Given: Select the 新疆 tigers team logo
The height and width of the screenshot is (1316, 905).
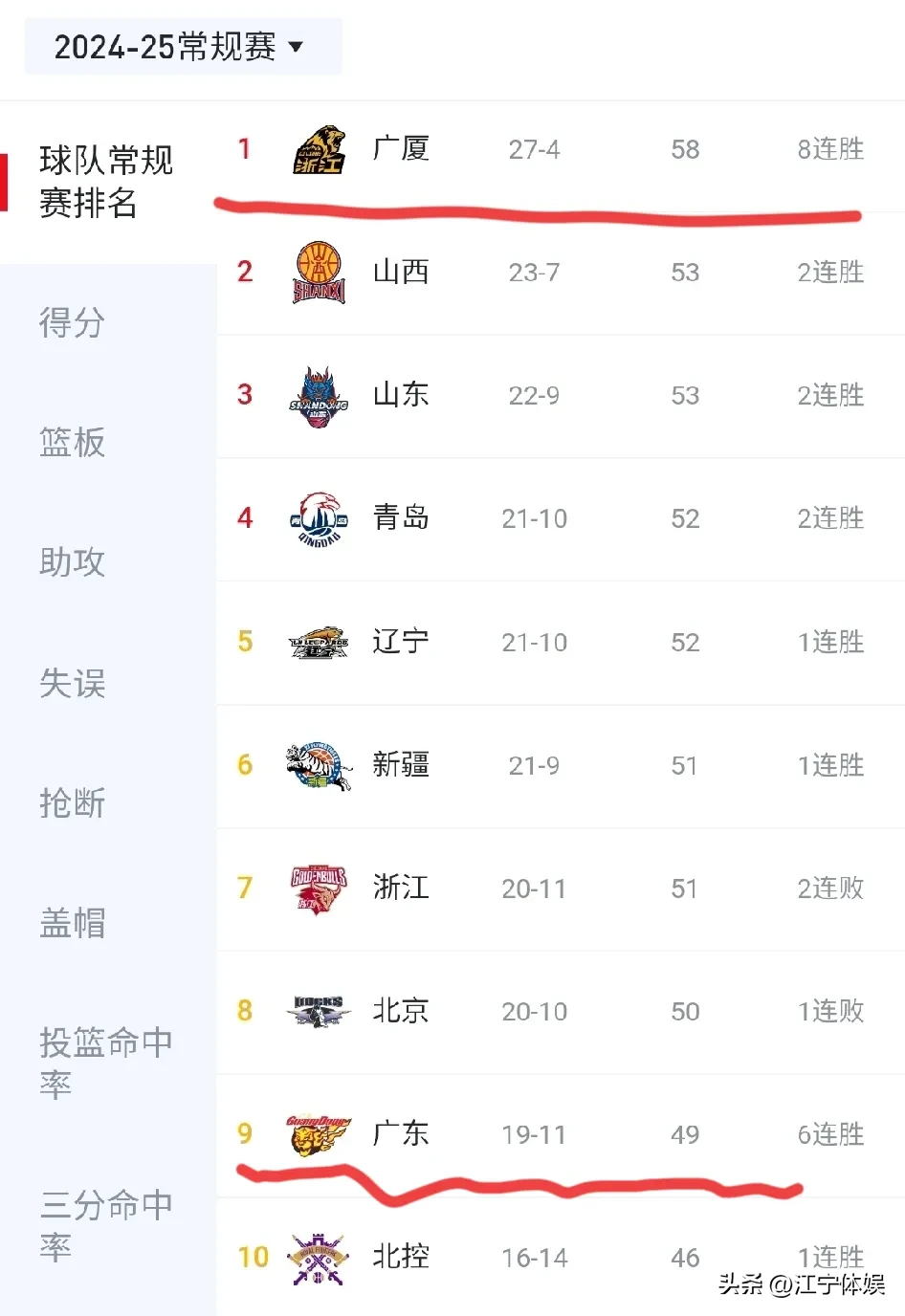Looking at the screenshot, I should pos(318,765).
